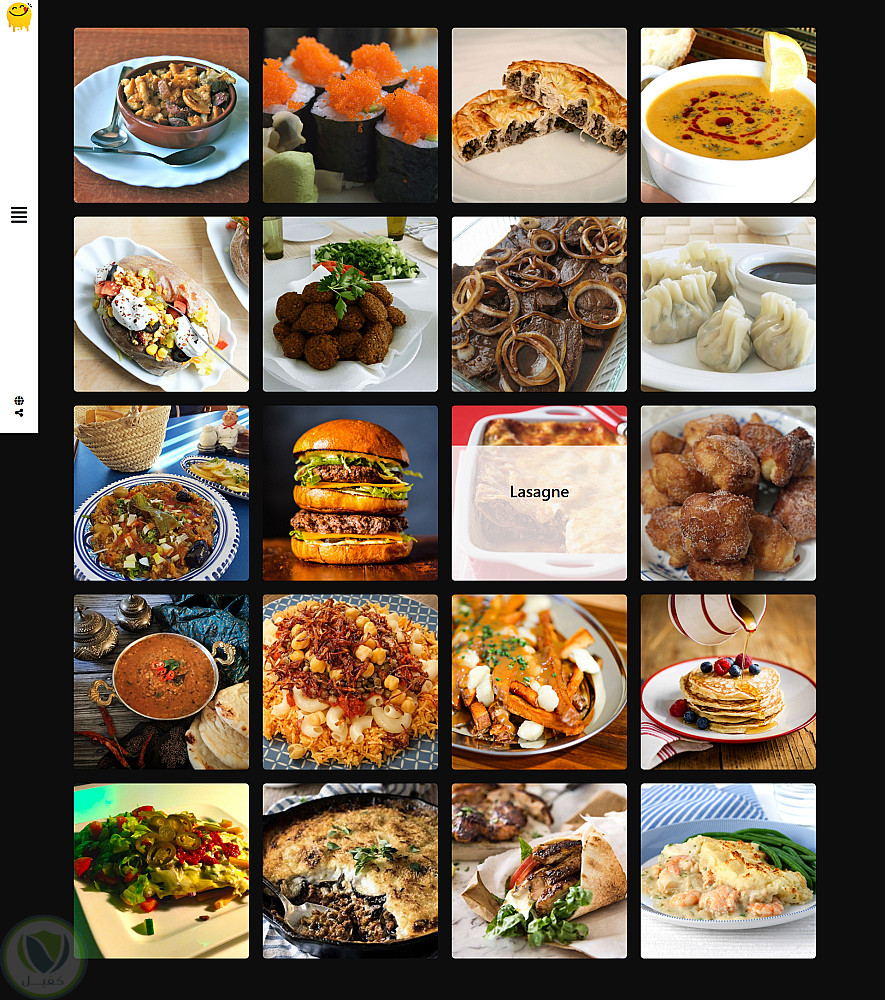This screenshot has width=885, height=1000.
Task: Tap the globe icon in the sidebar
Action: click(x=19, y=400)
